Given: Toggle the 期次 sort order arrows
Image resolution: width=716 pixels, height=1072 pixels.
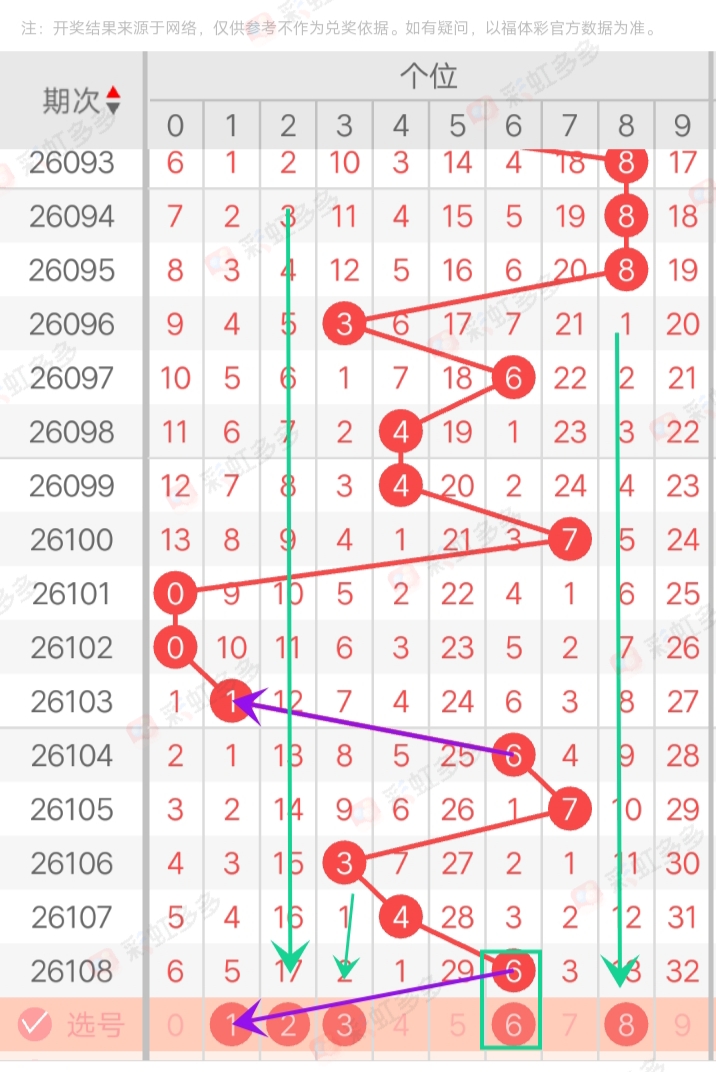Looking at the screenshot, I should coord(113,100).
